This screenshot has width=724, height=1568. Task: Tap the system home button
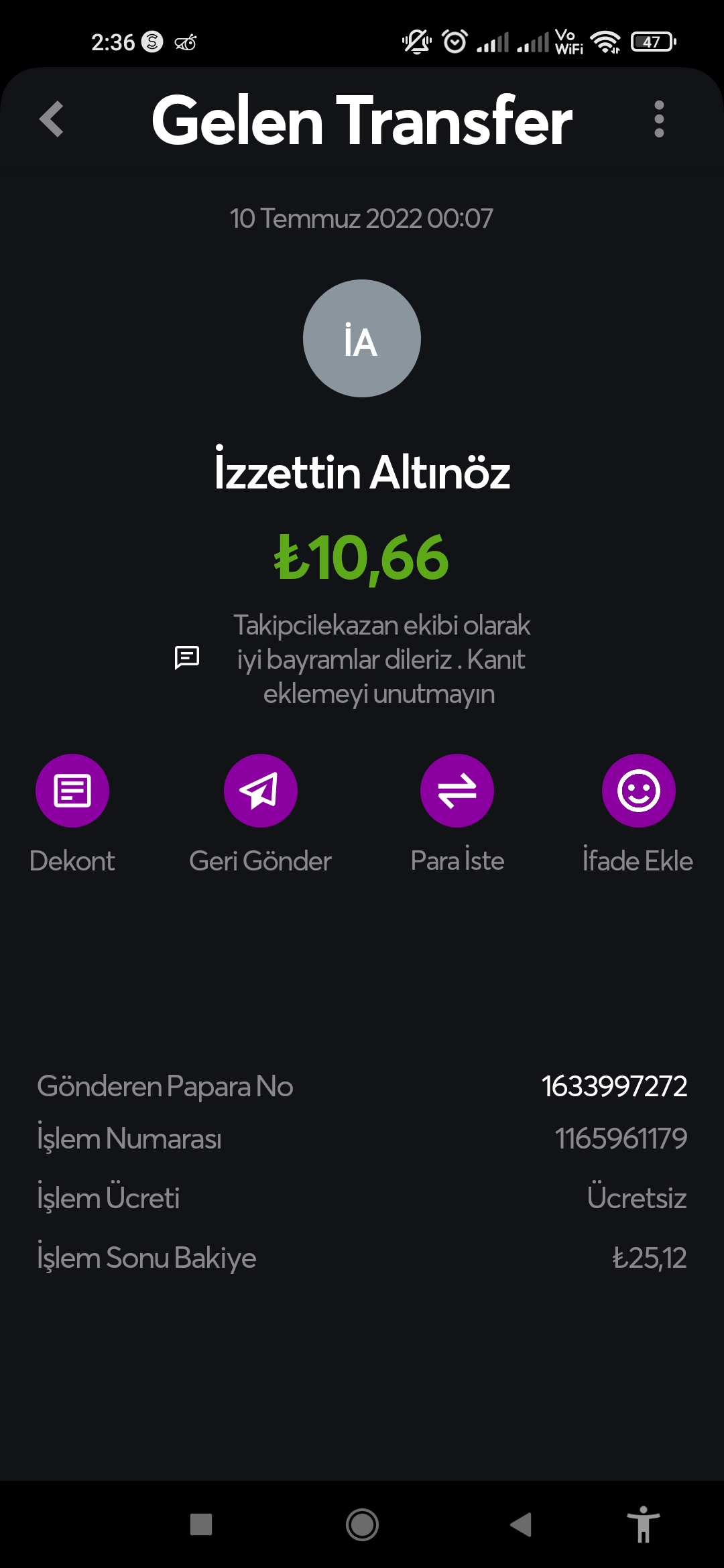362,1524
